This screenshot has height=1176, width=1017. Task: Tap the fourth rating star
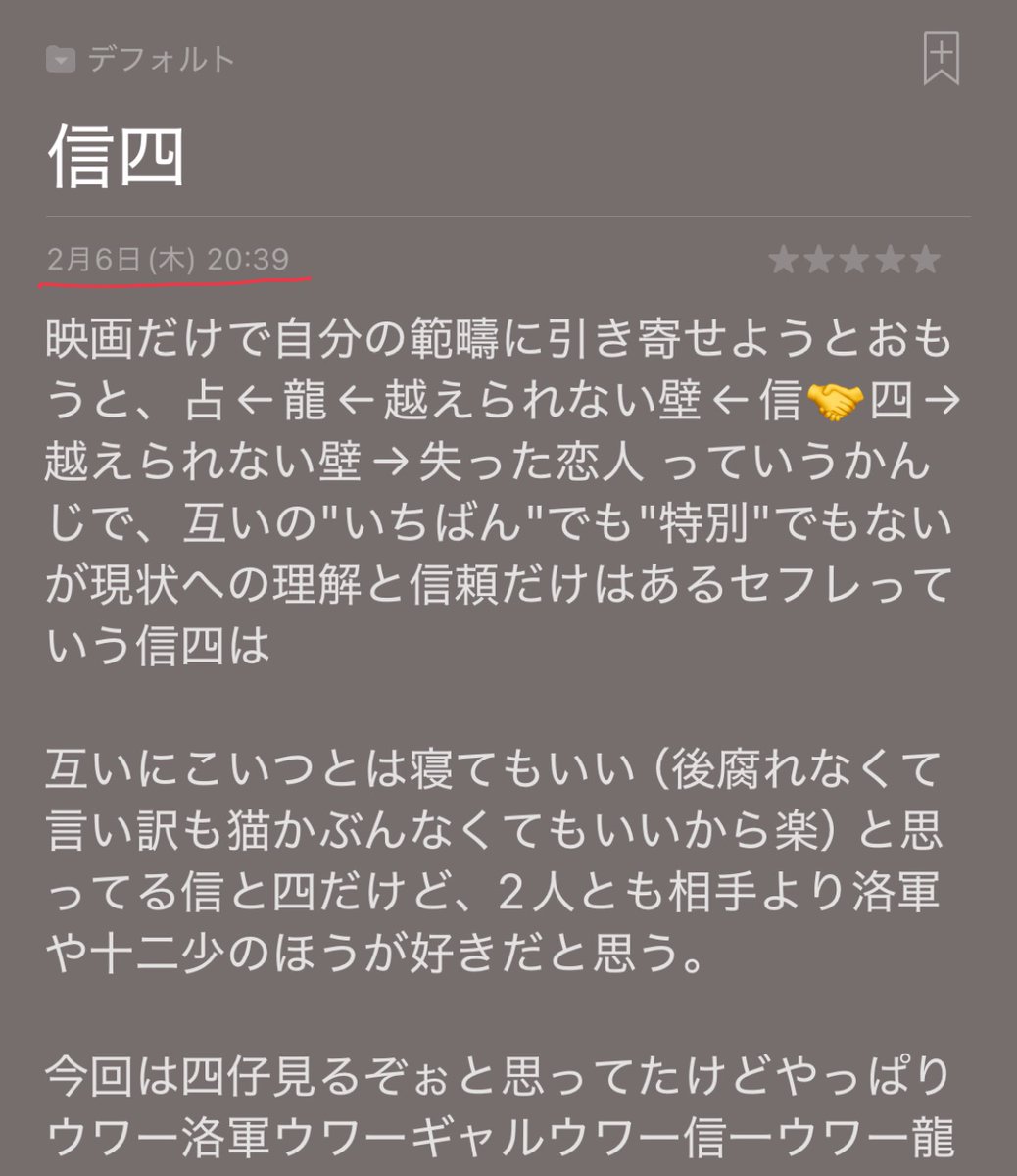[892, 260]
